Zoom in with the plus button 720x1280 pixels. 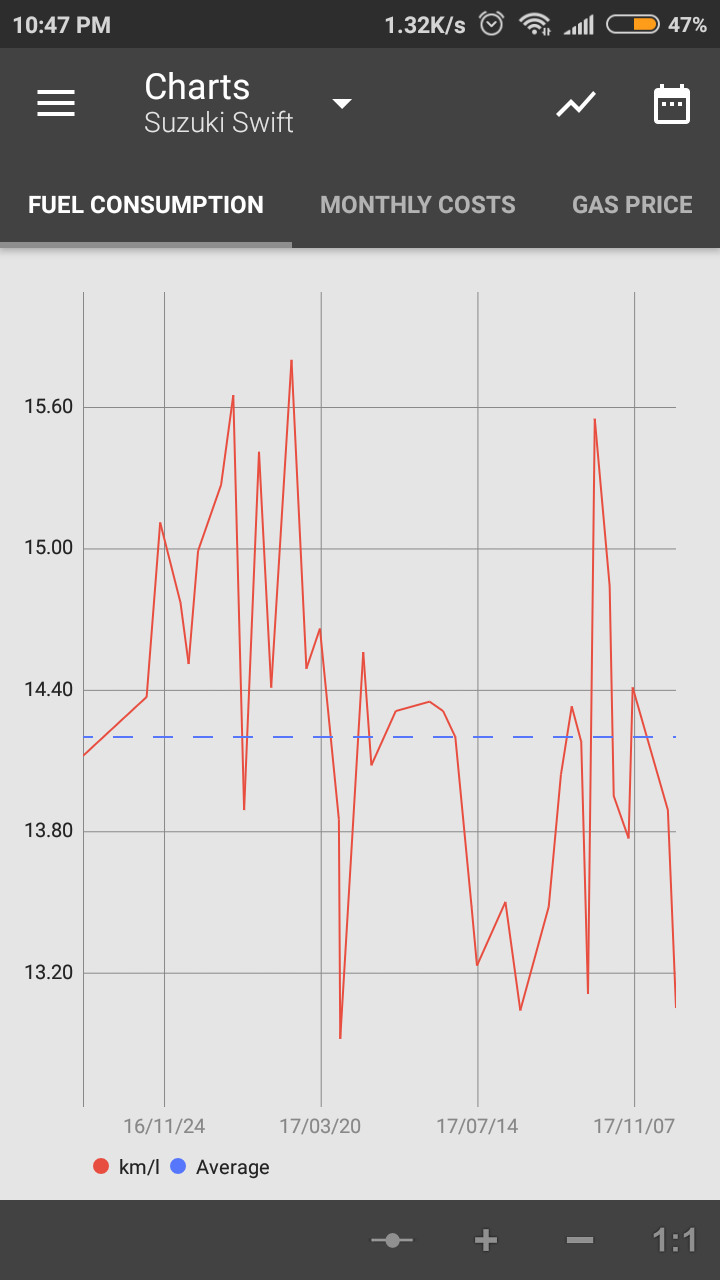[x=486, y=1240]
